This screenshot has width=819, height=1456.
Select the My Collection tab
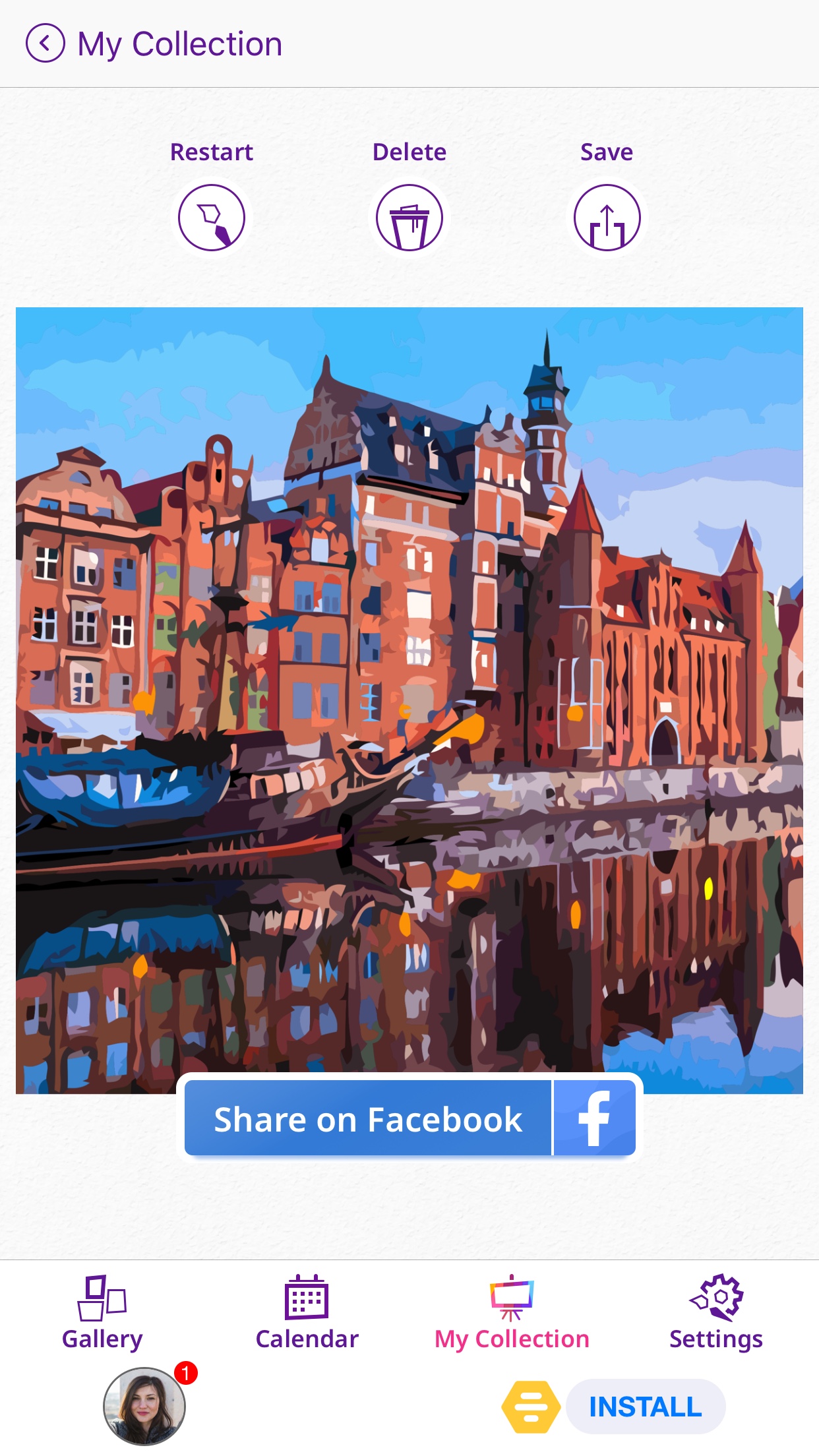tap(512, 1314)
